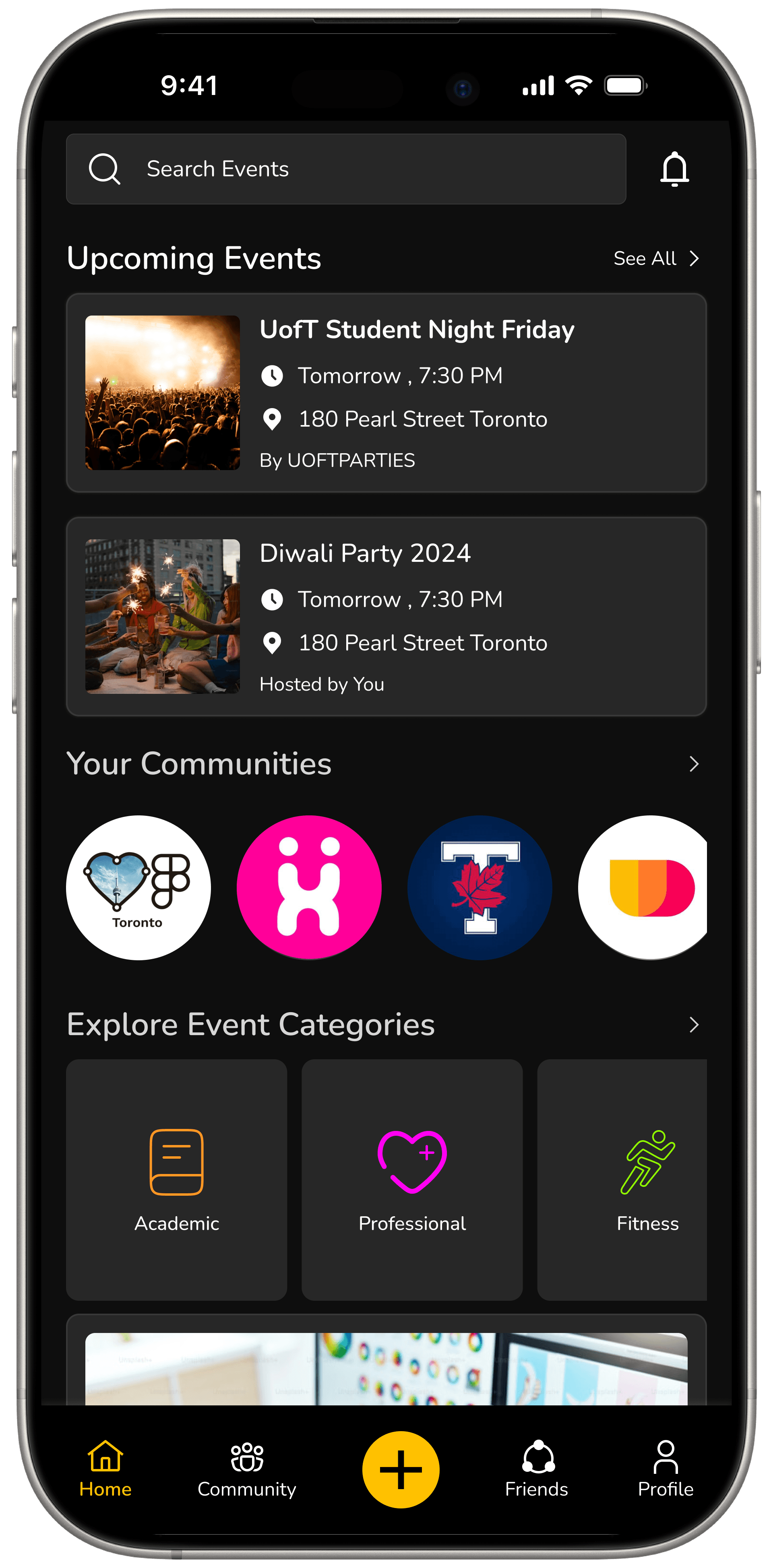Open the Search Events field
773x1568 pixels.
pos(346,169)
